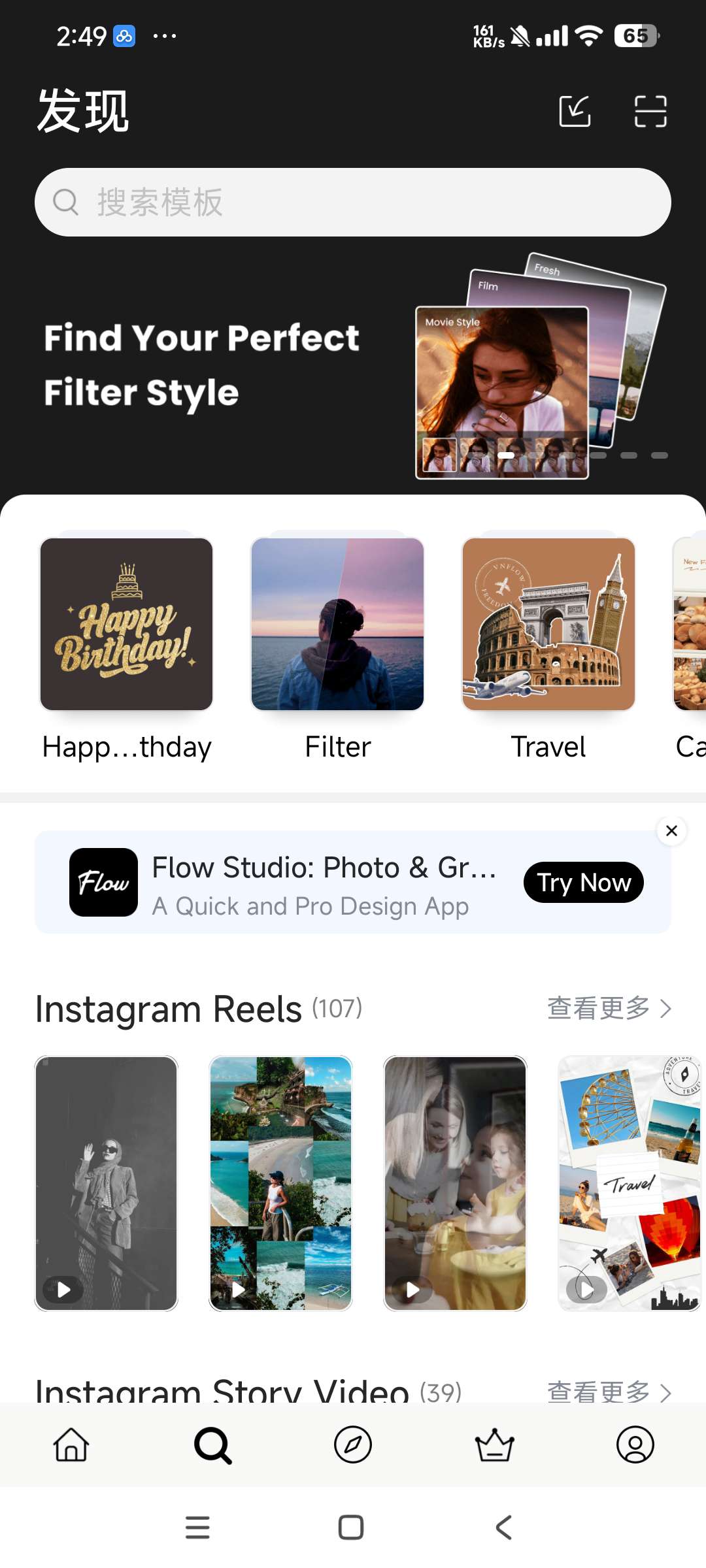View more Instagram Story Video templates
The height and width of the screenshot is (1568, 706).
(609, 1392)
